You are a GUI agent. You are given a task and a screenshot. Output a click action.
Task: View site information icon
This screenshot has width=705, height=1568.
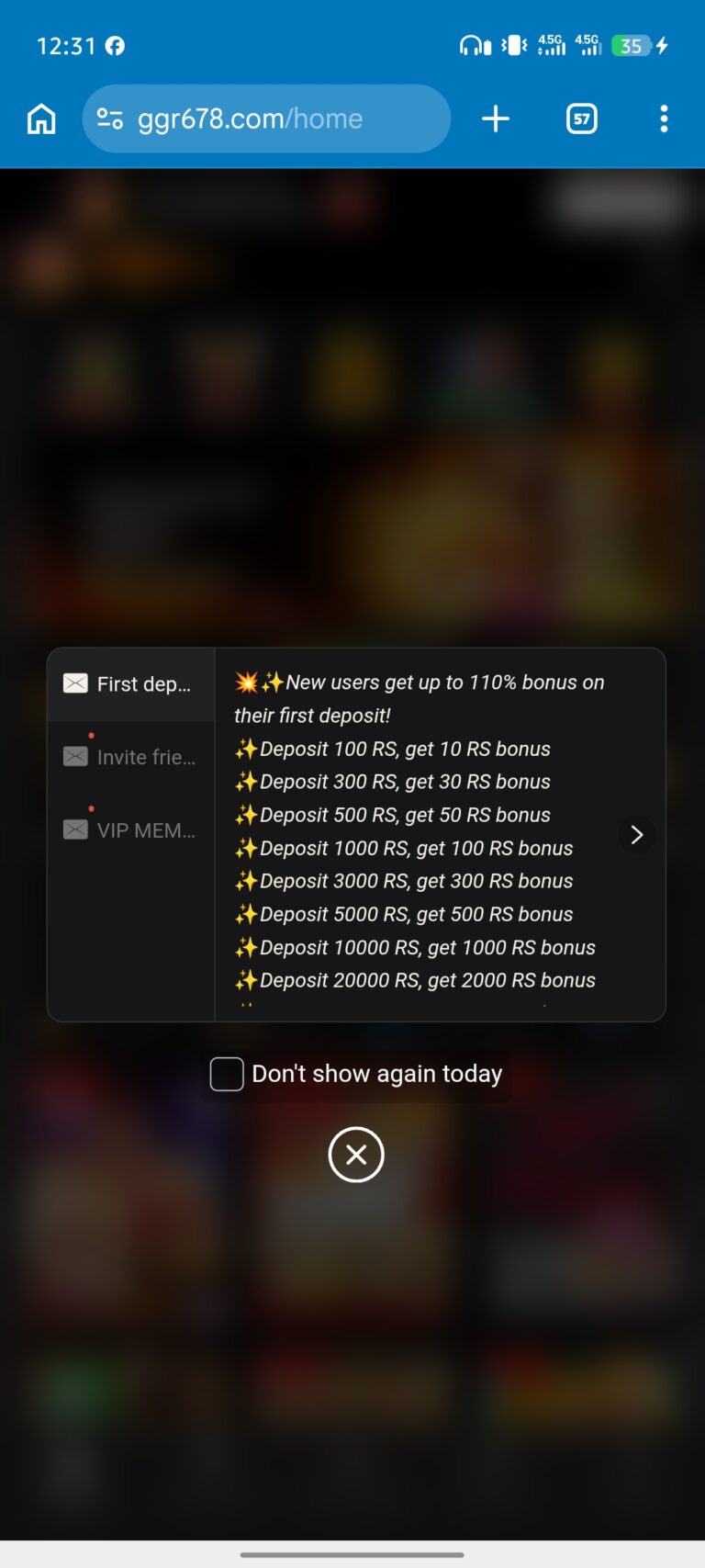pyautogui.click(x=110, y=118)
